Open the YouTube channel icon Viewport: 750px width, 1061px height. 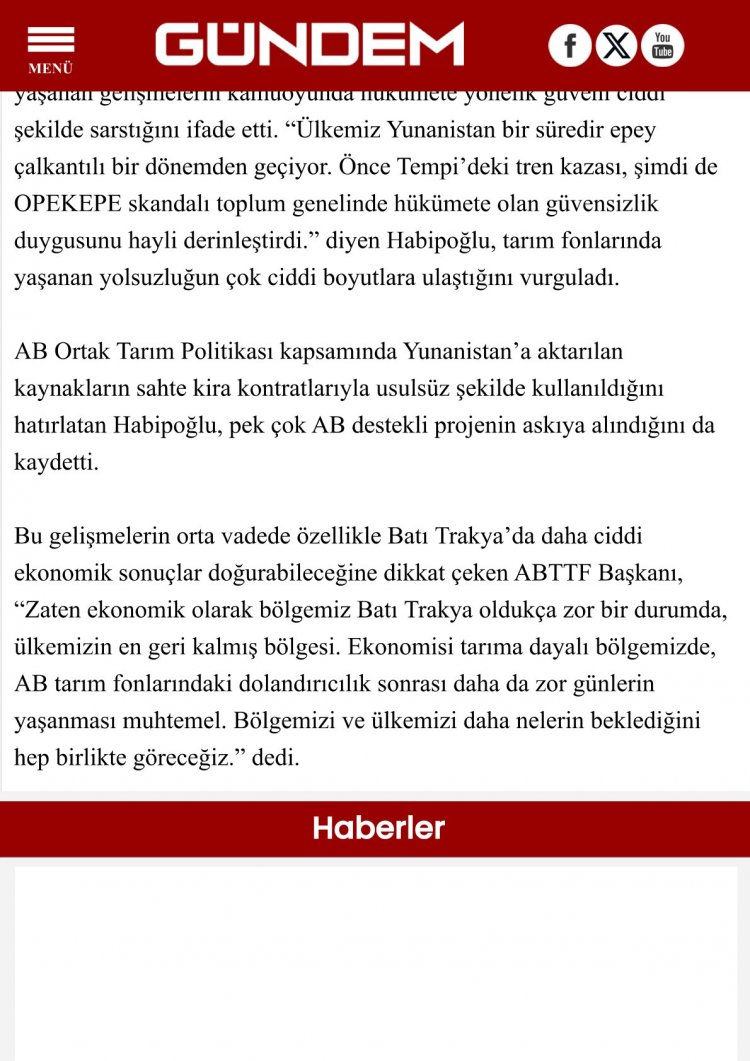662,45
